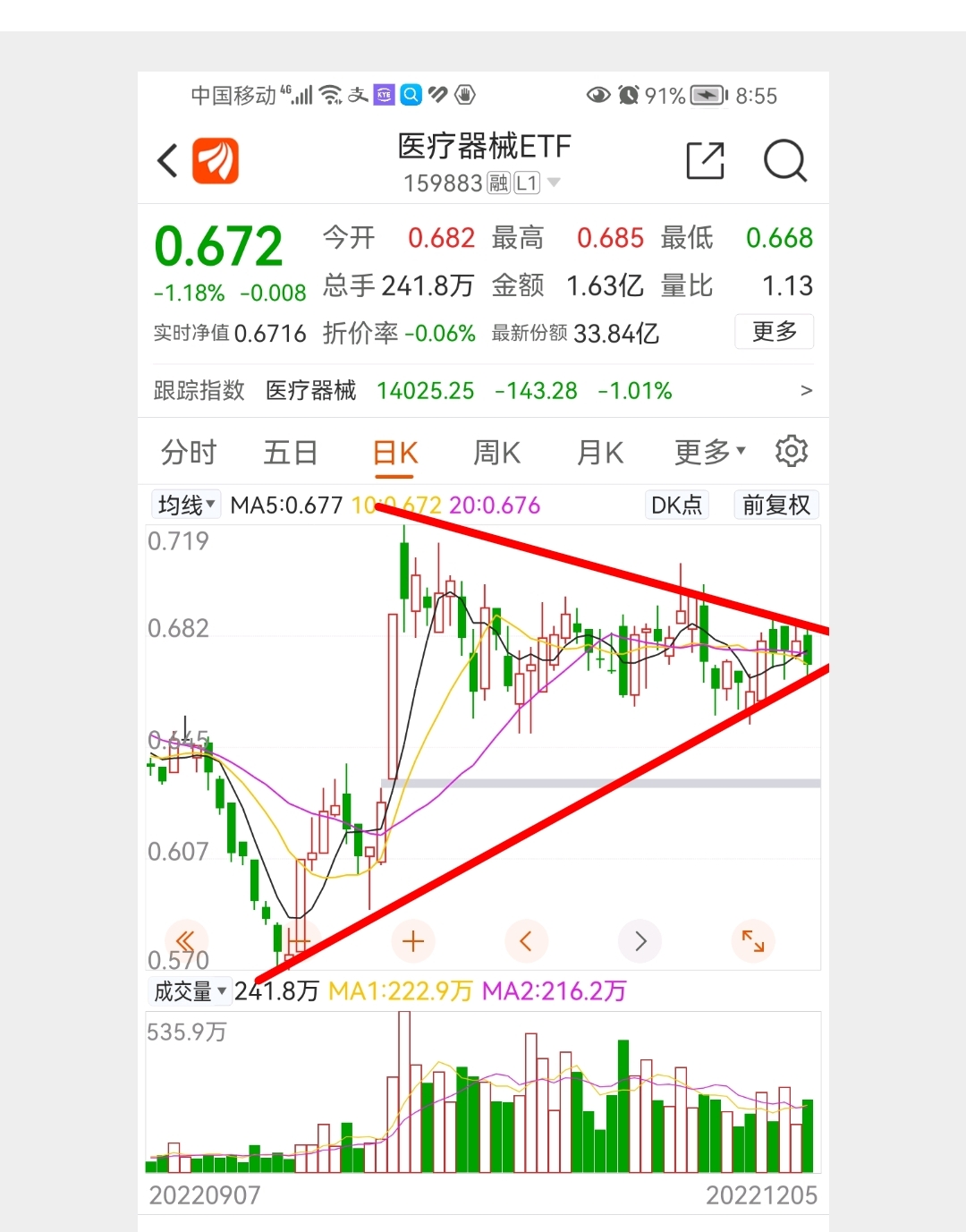Open chart settings via the gear icon
The image size is (966, 1232).
tap(792, 452)
